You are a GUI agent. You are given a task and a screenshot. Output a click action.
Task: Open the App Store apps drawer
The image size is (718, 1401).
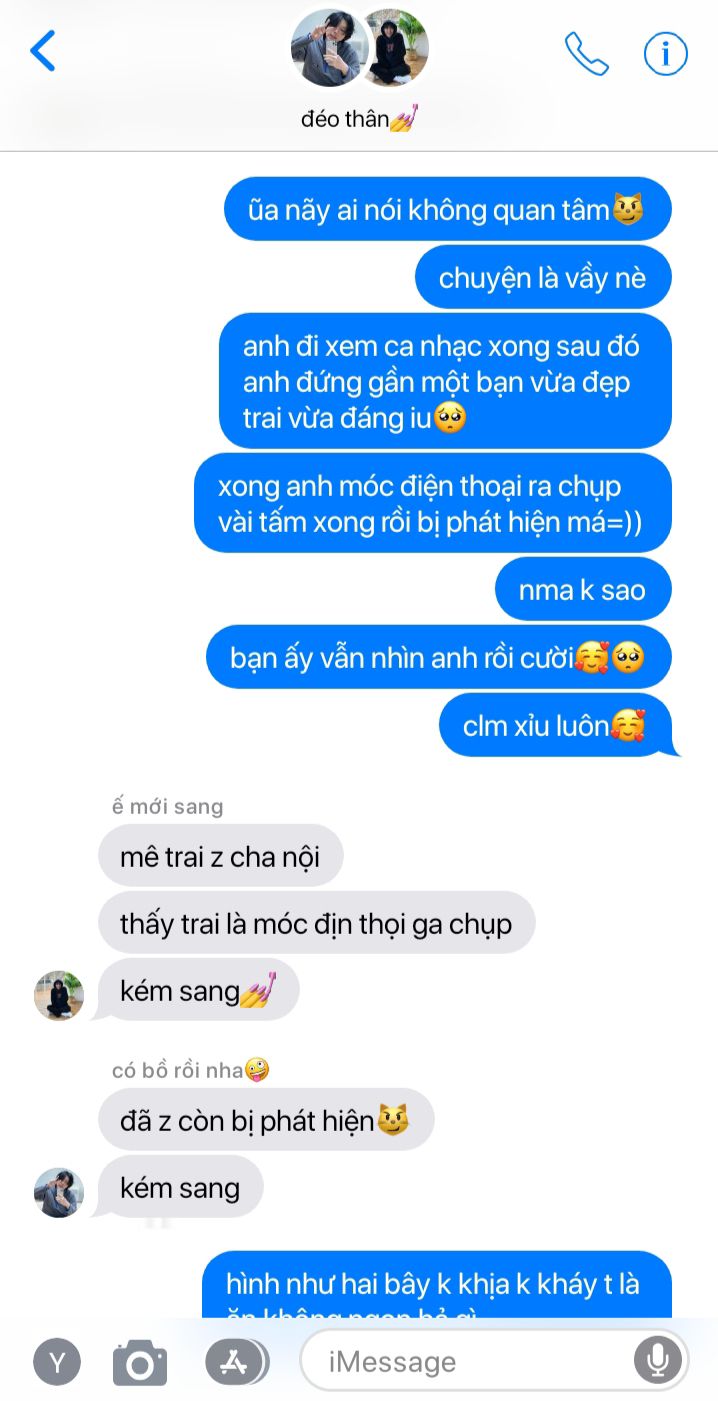[234, 1361]
